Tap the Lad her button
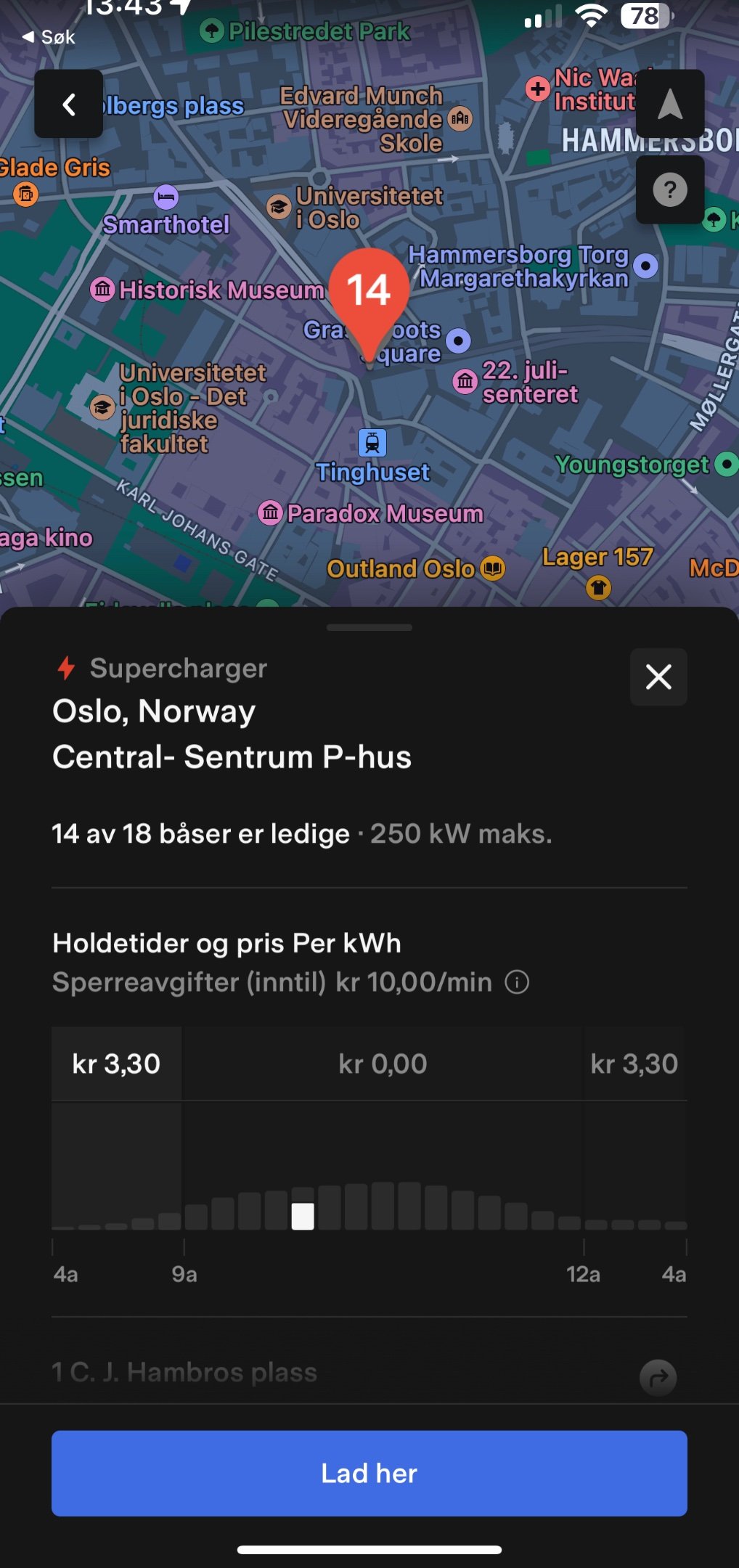The width and height of the screenshot is (739, 1568). [369, 1473]
